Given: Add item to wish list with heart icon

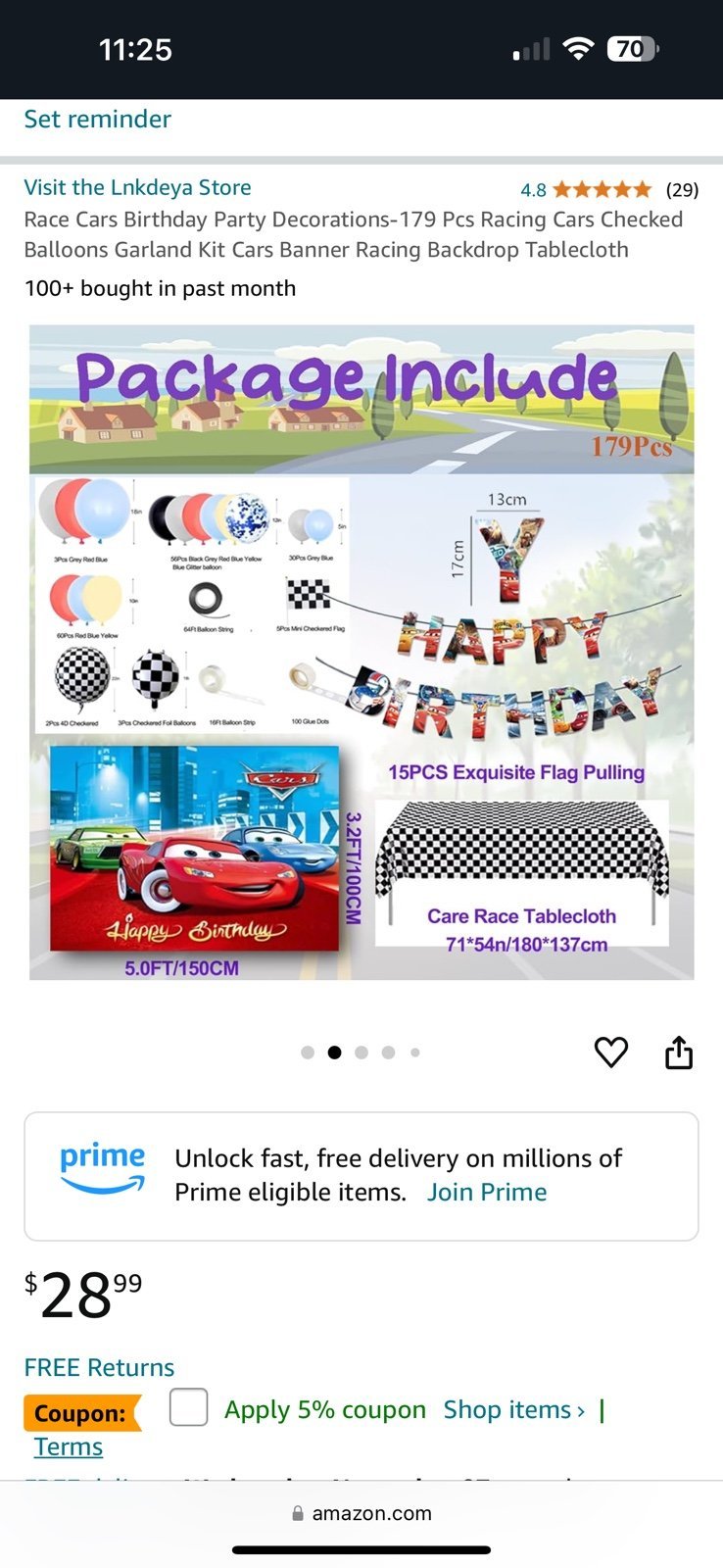Looking at the screenshot, I should 611,1052.
